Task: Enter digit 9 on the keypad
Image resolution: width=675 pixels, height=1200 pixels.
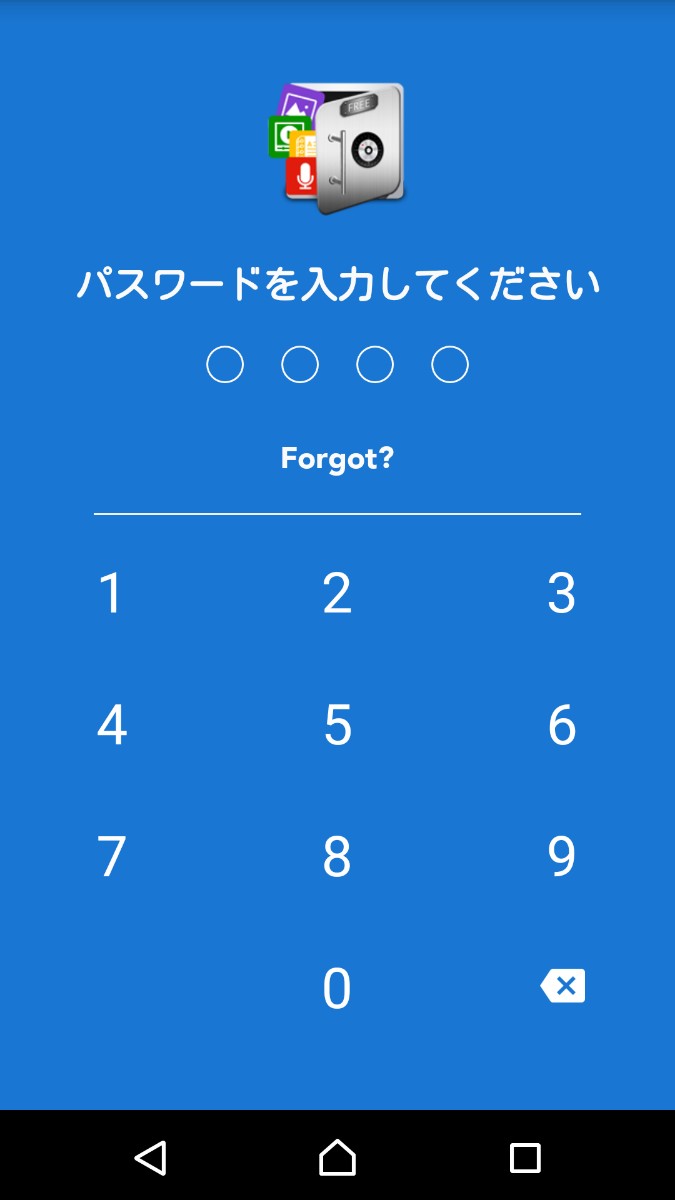Action: [562, 857]
